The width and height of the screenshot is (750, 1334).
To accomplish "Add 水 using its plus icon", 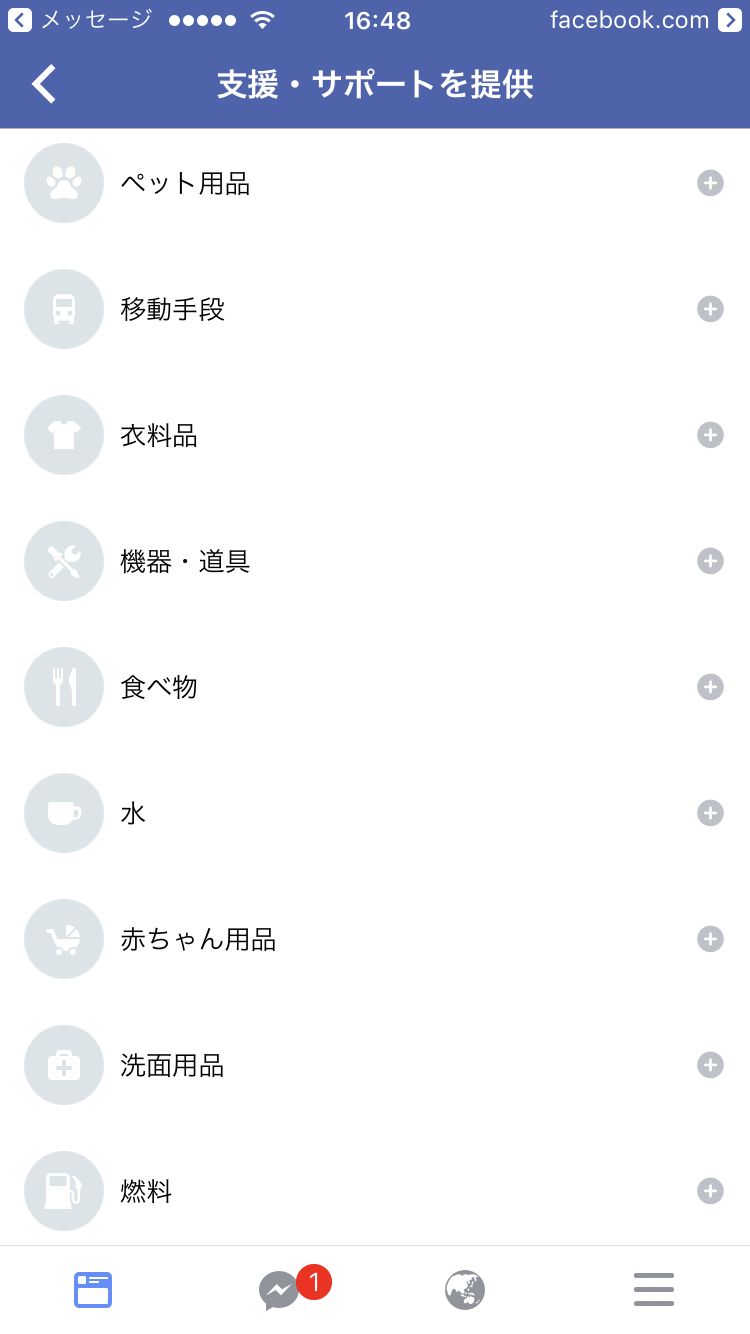I will [x=710, y=813].
